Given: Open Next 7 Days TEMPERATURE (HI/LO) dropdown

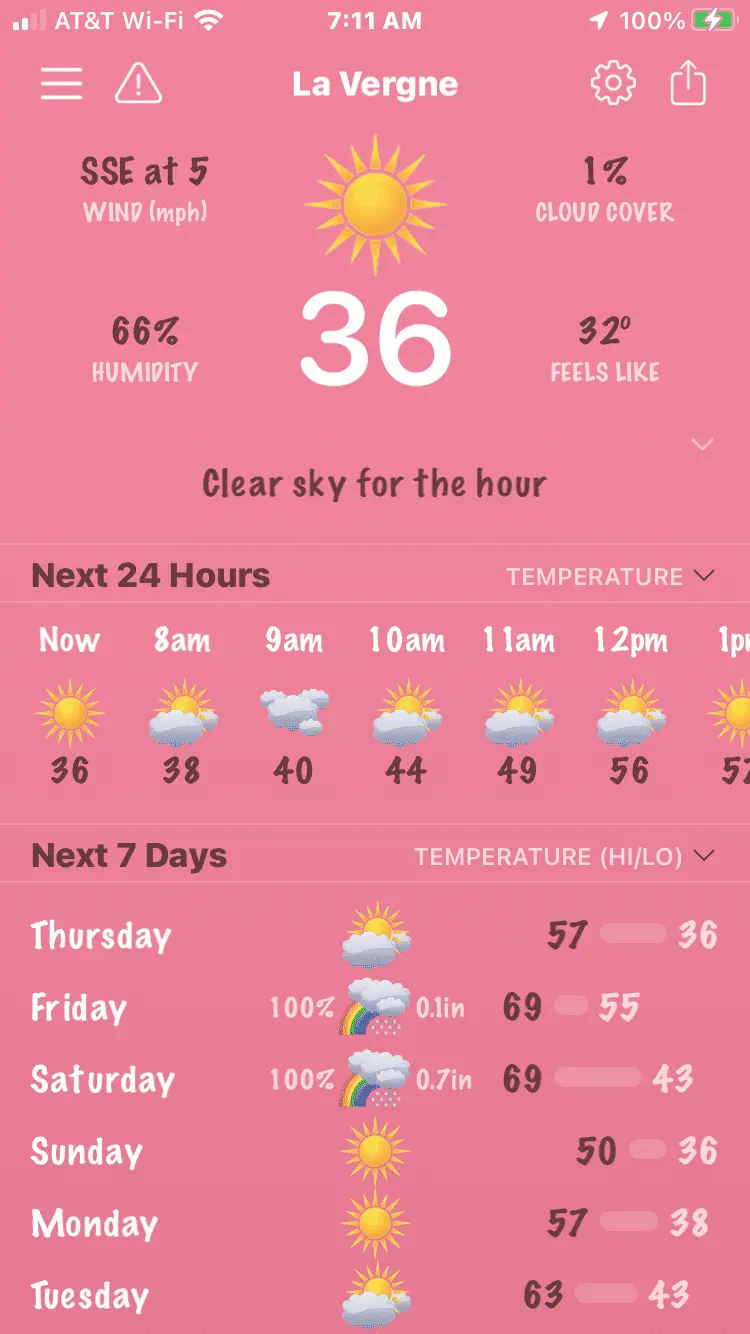Looking at the screenshot, I should (565, 857).
